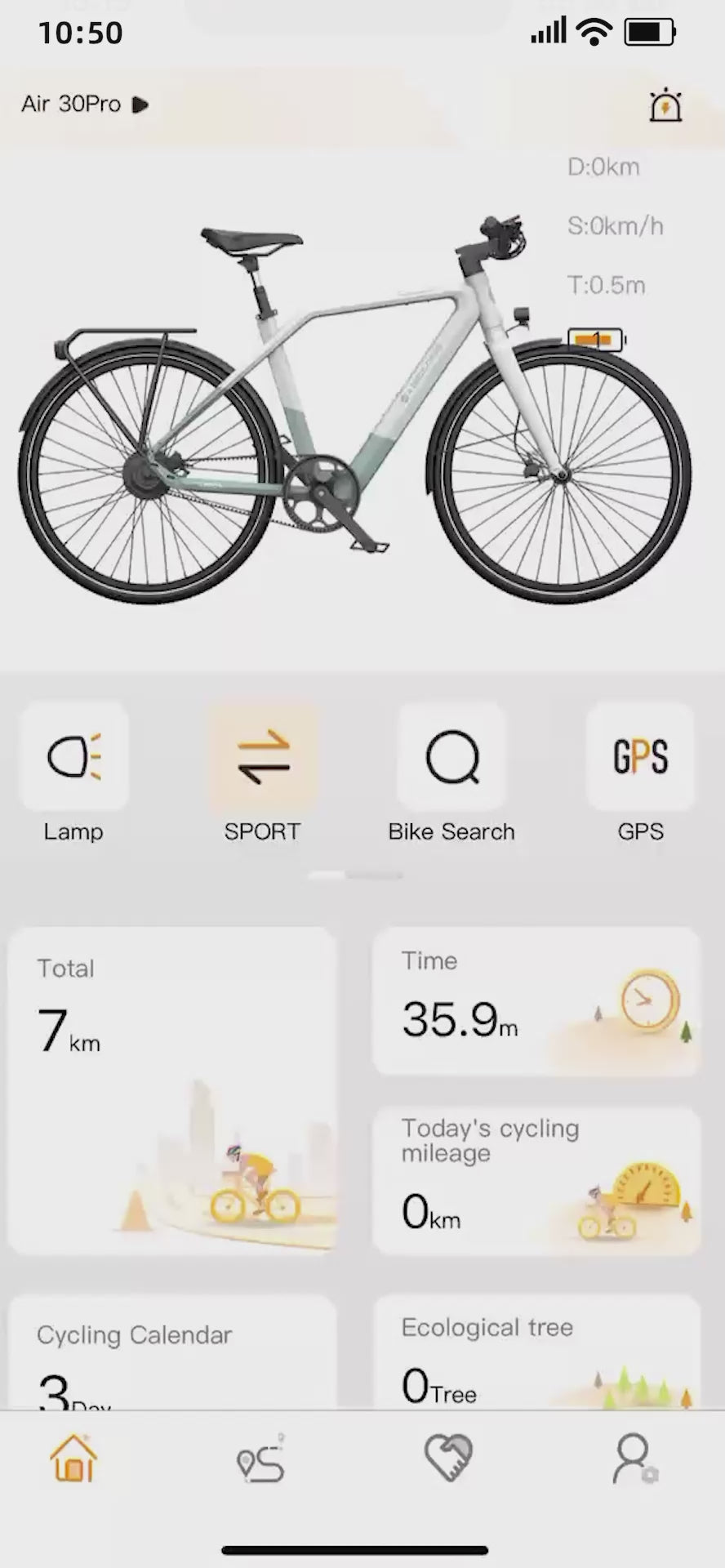Open the heart handshake tab

point(448,1459)
